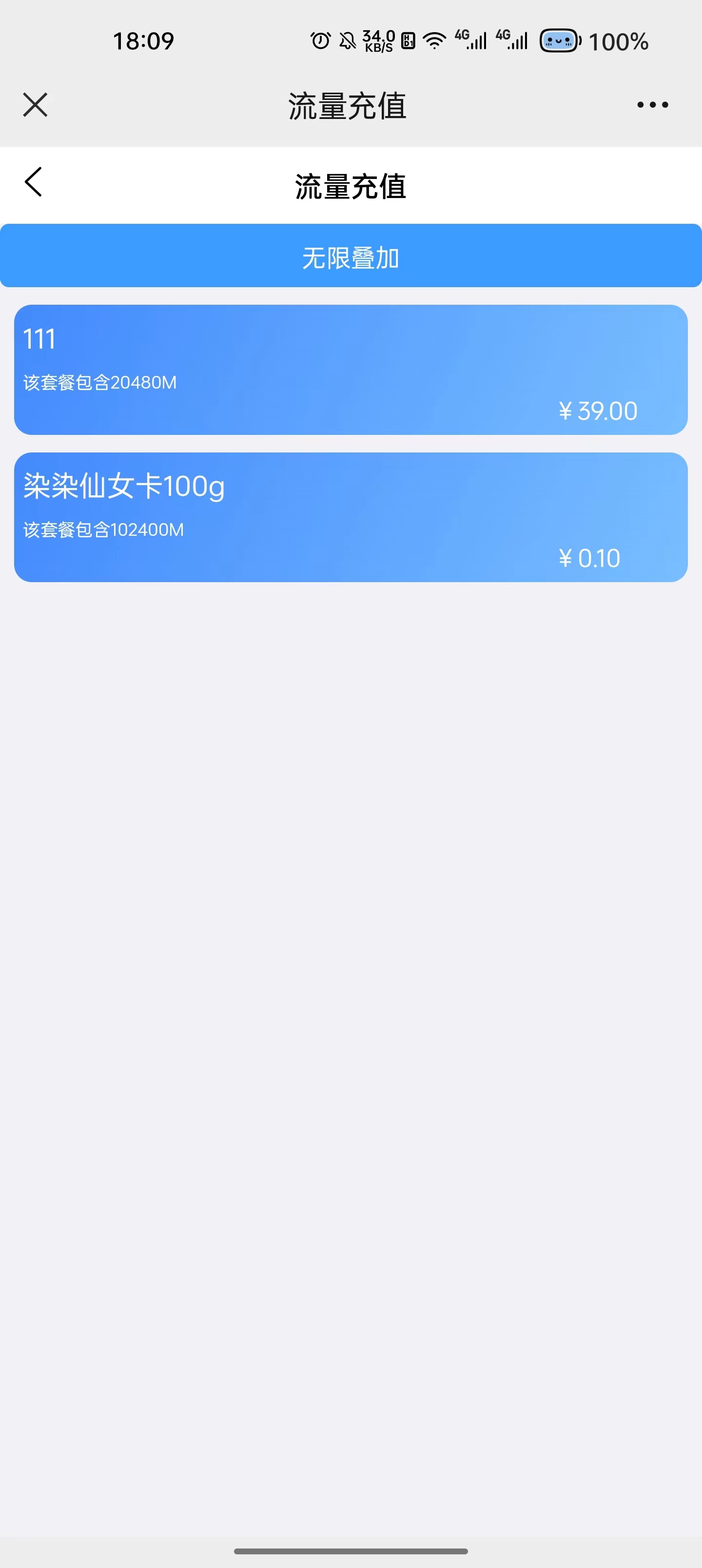Close the 流量充值 mini program page

pos(35,105)
